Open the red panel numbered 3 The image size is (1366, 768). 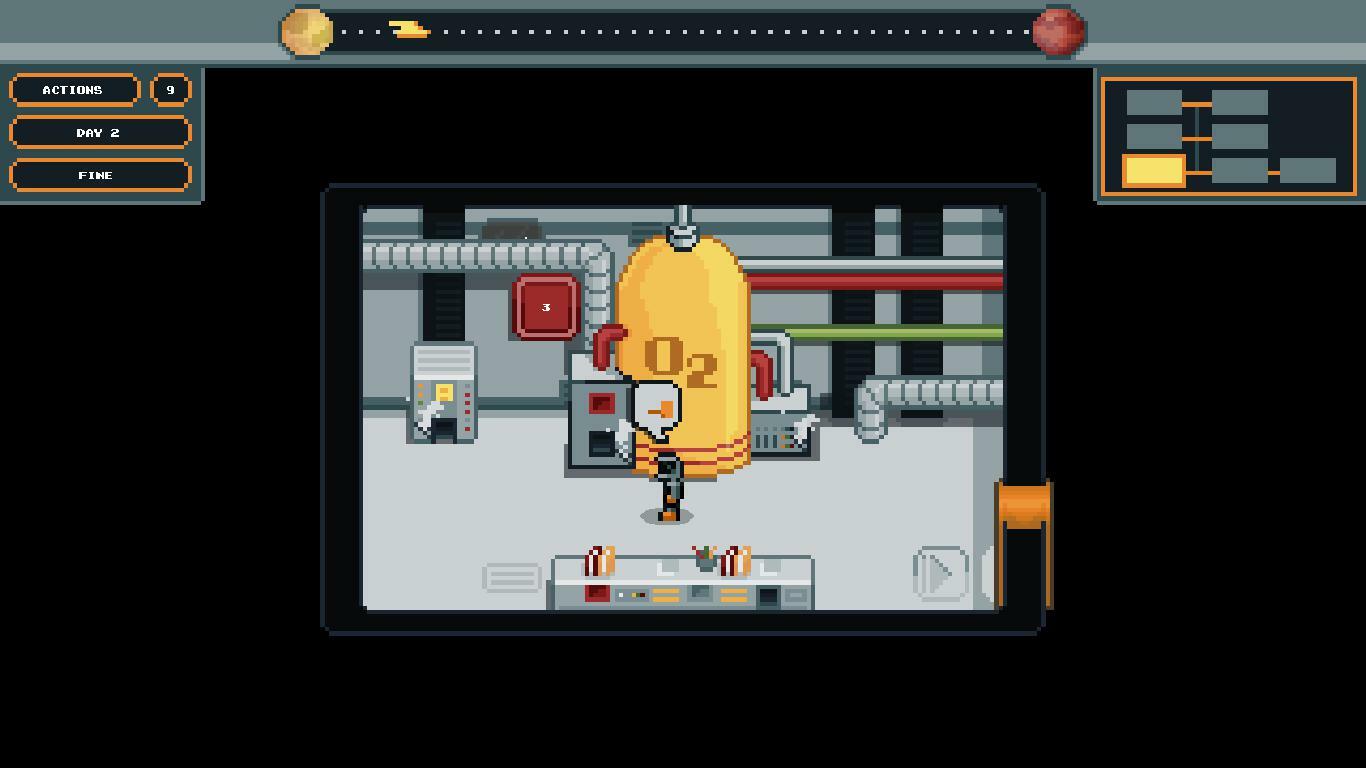[546, 307]
